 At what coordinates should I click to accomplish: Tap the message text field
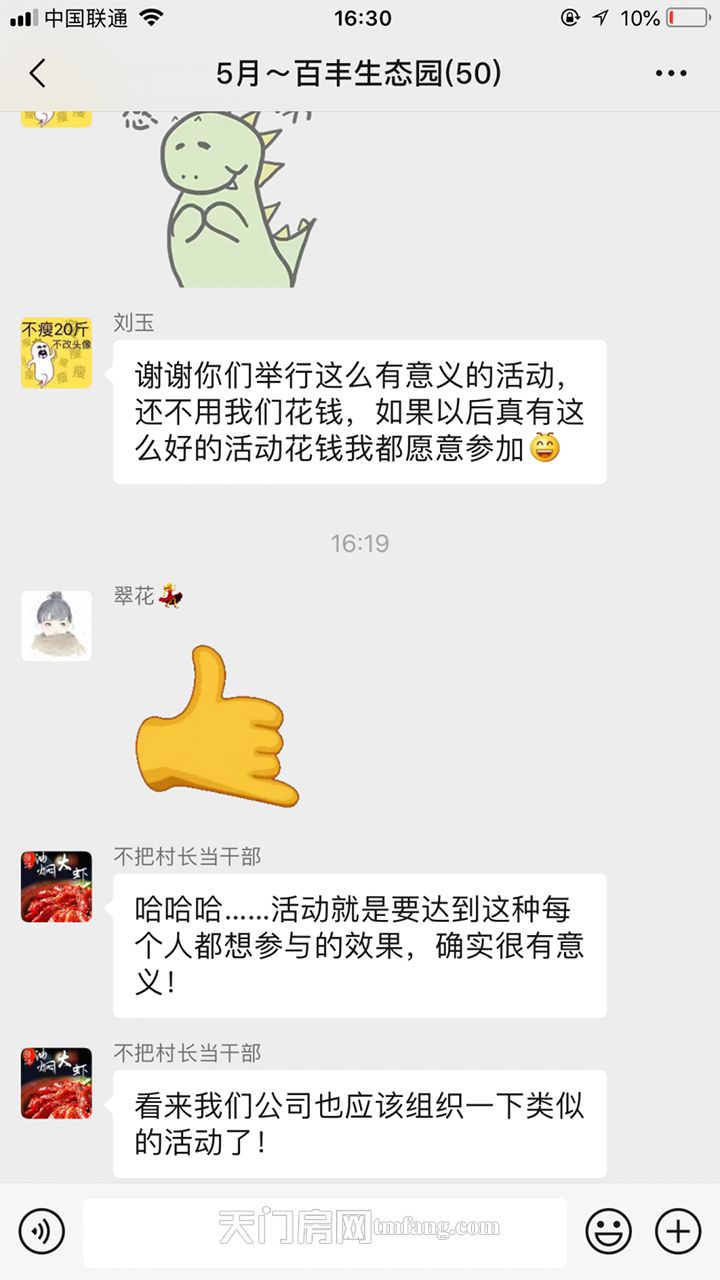point(324,1231)
